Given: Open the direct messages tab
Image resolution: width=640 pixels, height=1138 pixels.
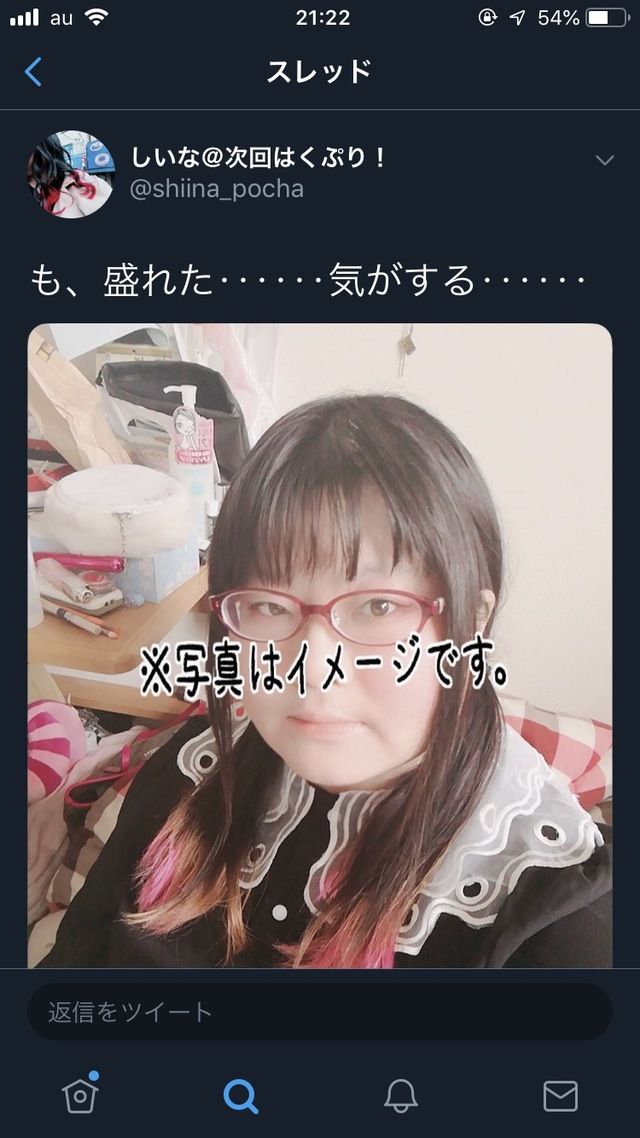Looking at the screenshot, I should click(560, 1096).
